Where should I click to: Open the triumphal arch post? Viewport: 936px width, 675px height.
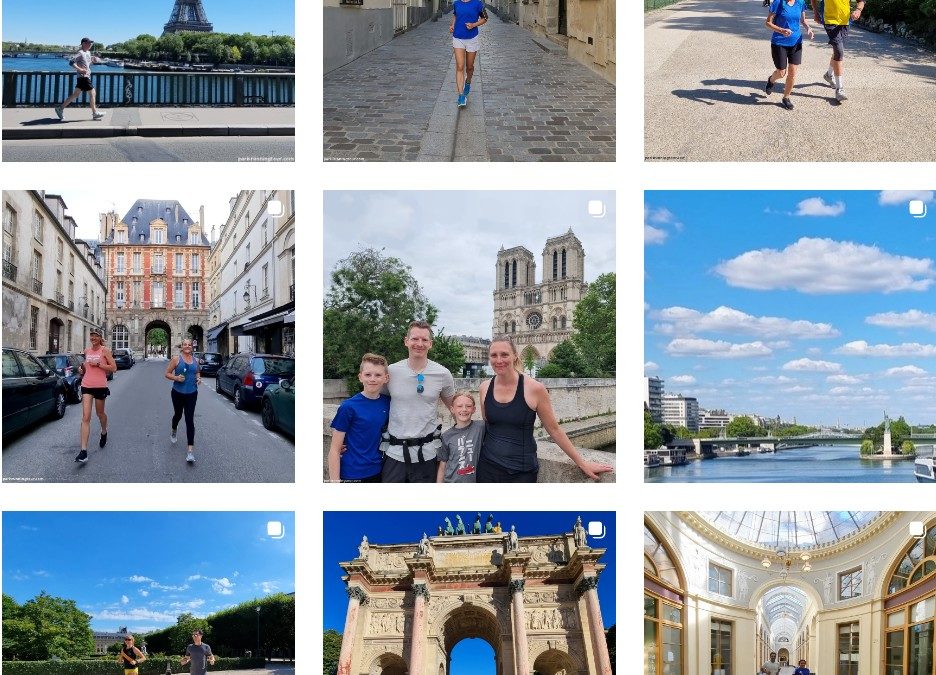click(469, 593)
